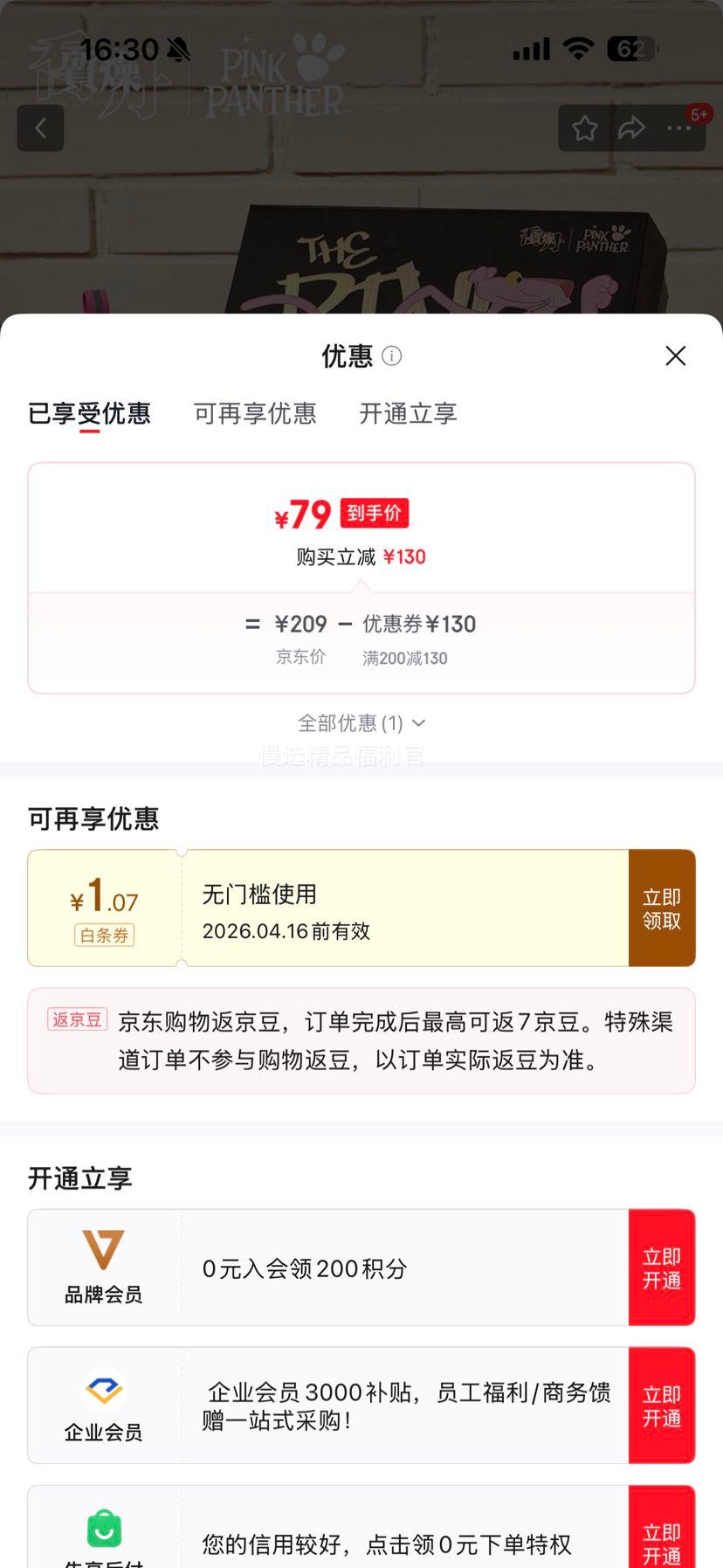This screenshot has width=723, height=1568.
Task: Tap the info ⓘ icon beside 优惠 title
Action: click(x=392, y=356)
